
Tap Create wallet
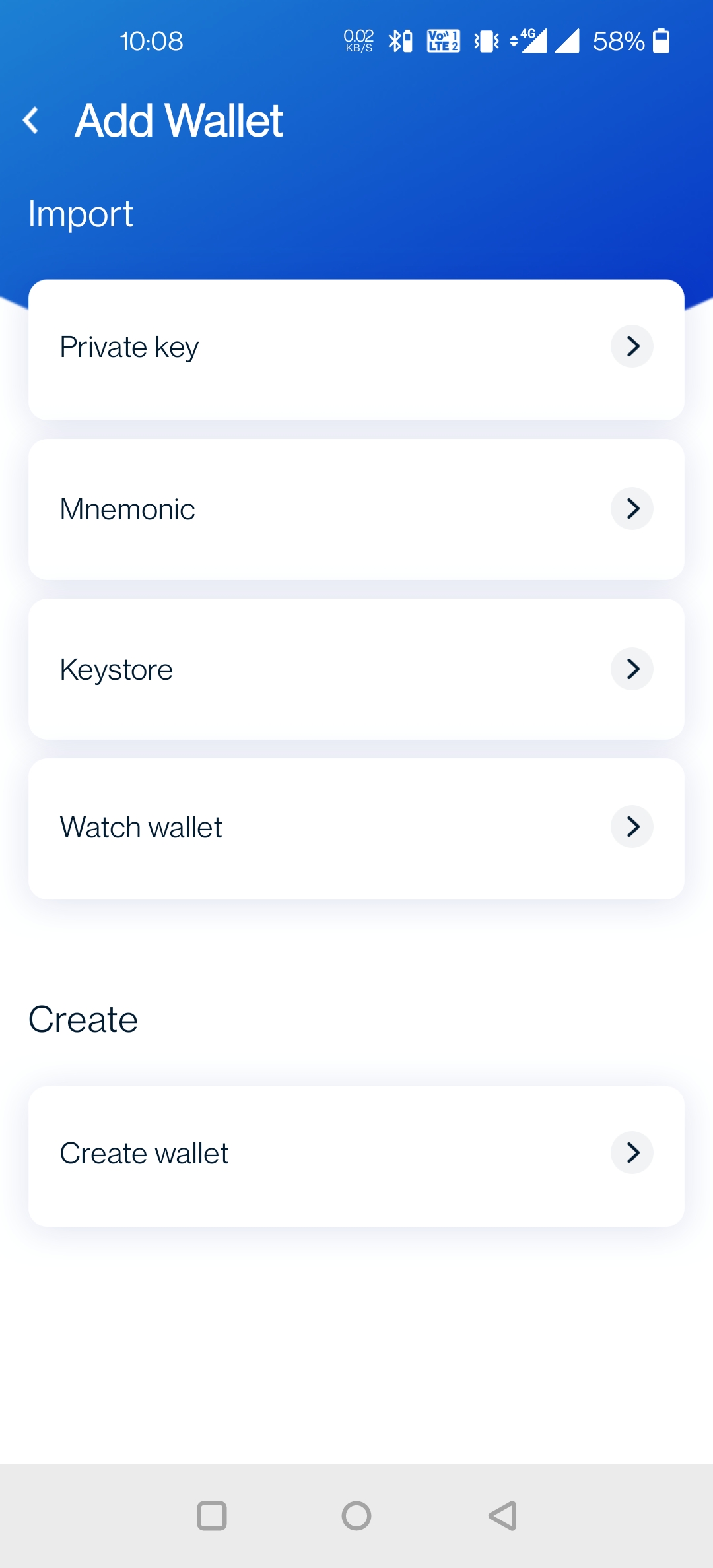tap(356, 1156)
